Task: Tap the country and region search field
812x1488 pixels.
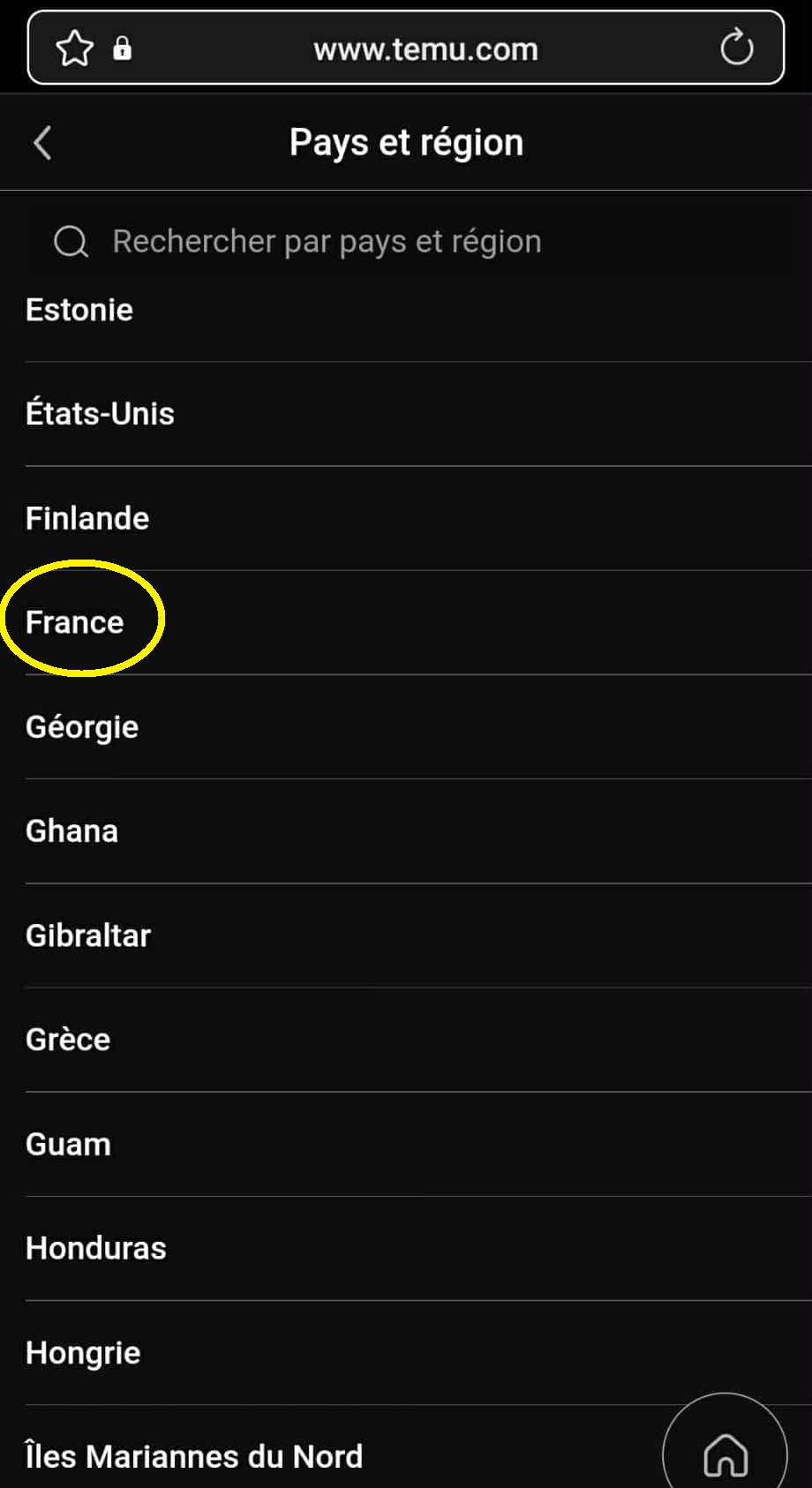Action: 406,241
